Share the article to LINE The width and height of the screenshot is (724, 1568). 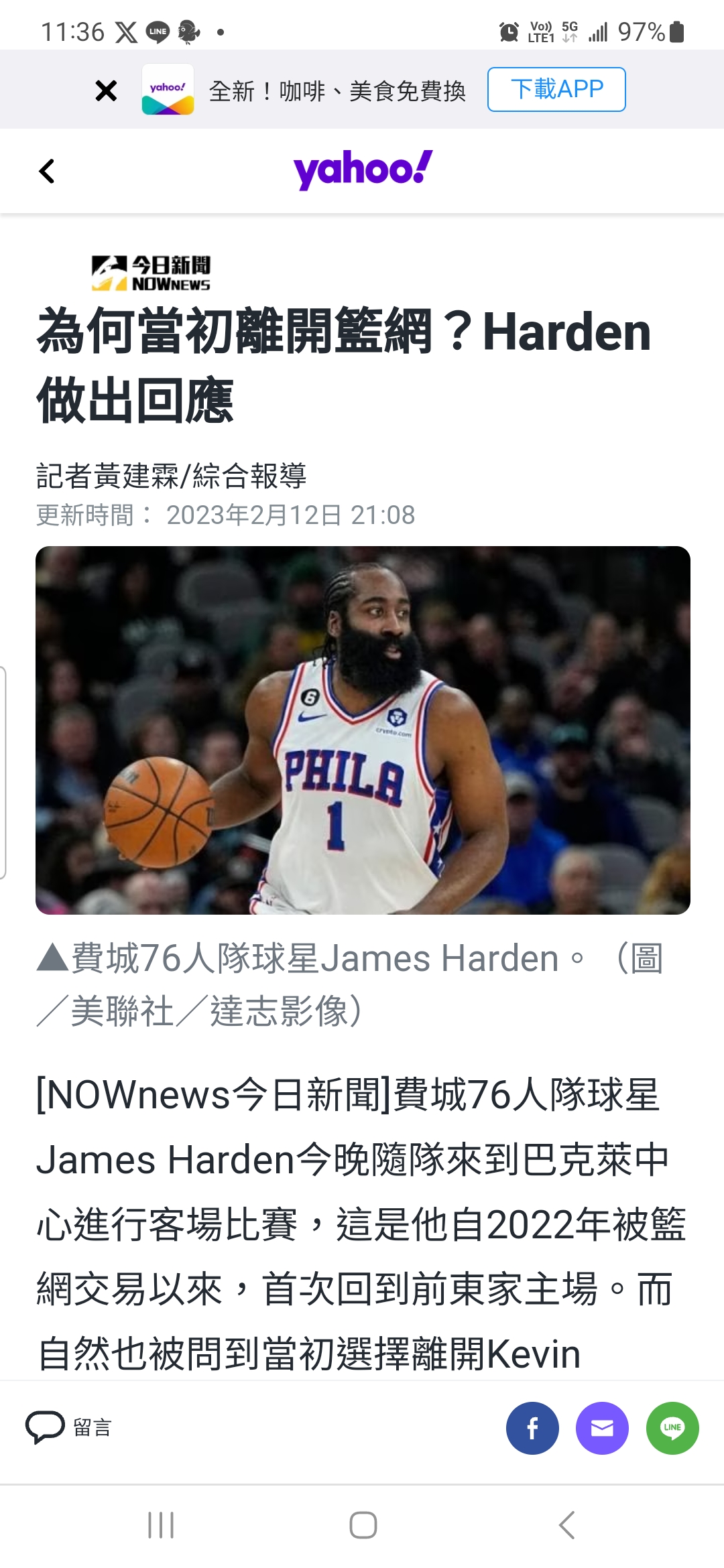tap(672, 1428)
